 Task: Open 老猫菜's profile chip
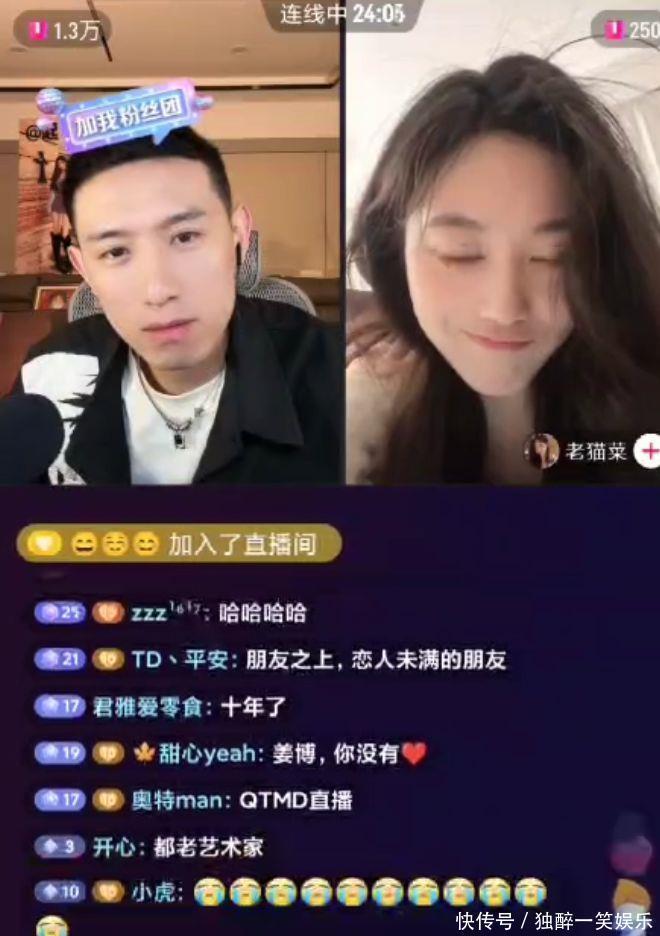(580, 451)
